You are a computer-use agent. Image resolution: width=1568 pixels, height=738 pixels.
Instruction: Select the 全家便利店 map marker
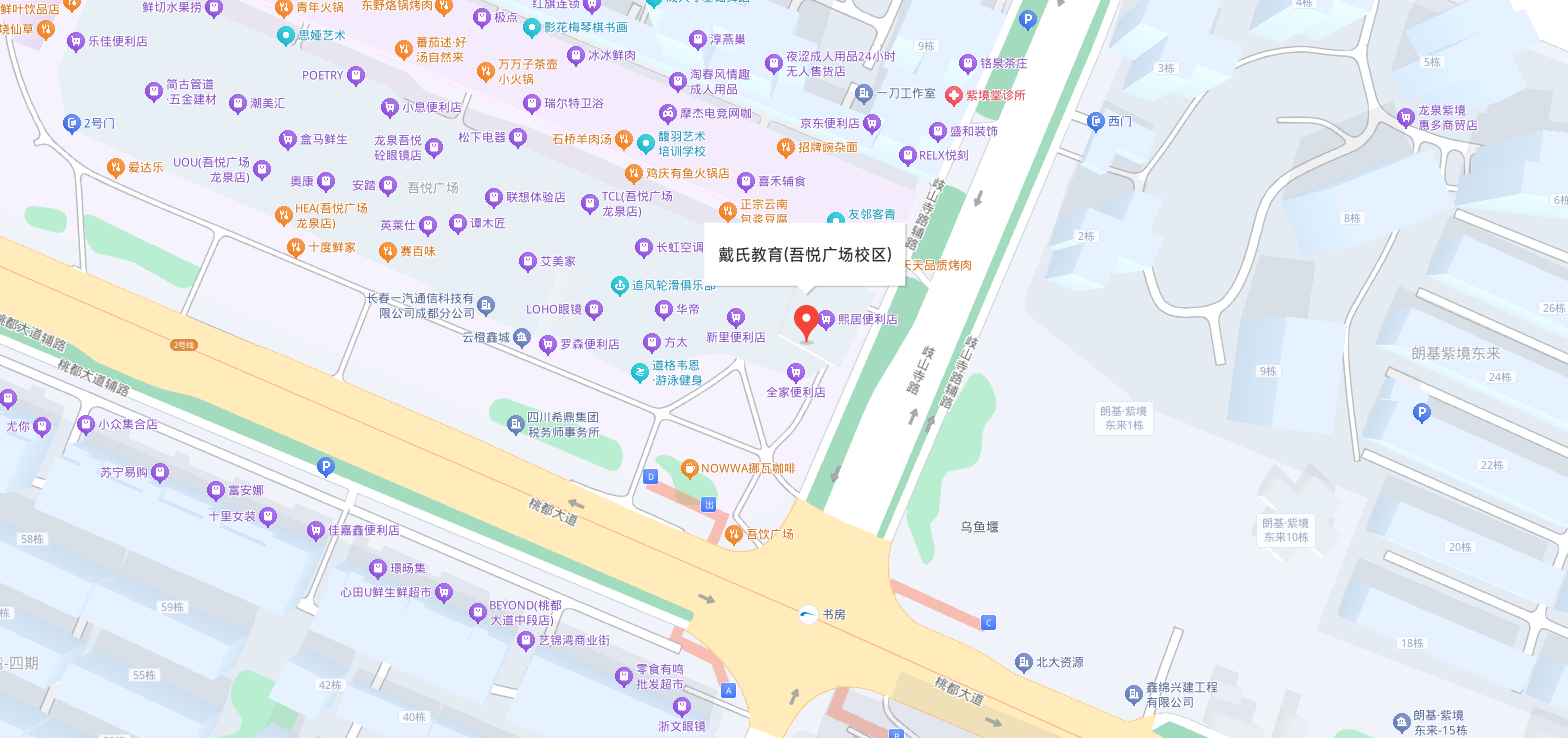pyautogui.click(x=796, y=373)
